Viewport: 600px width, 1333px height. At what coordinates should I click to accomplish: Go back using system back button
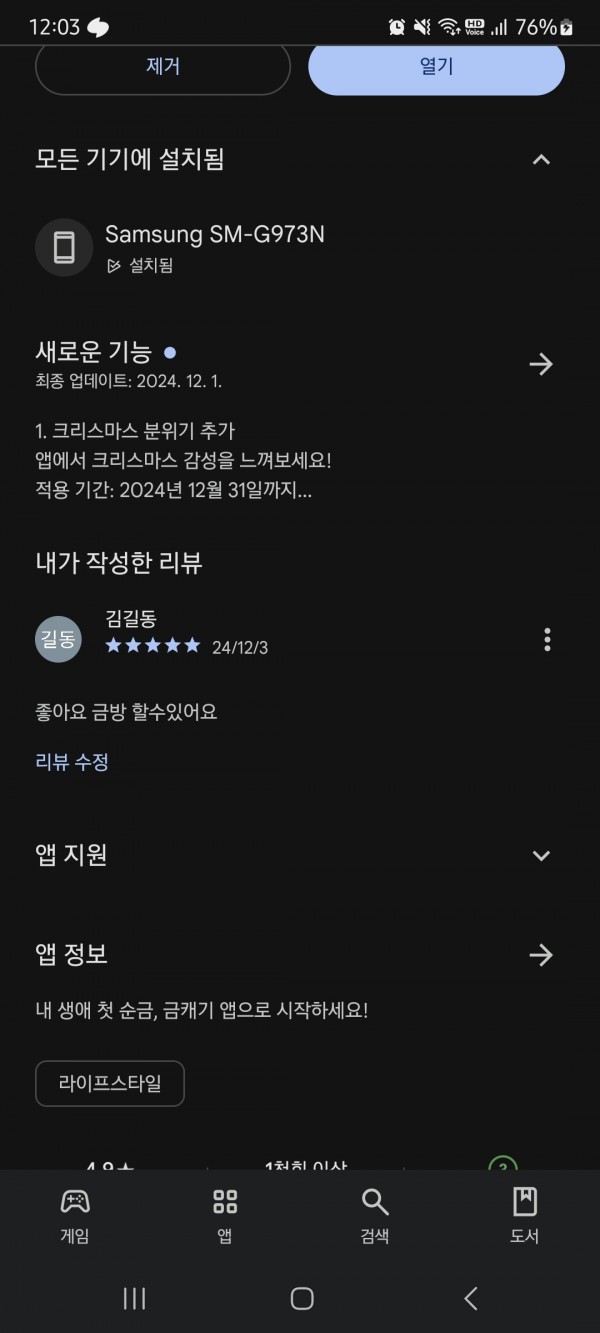point(471,1298)
